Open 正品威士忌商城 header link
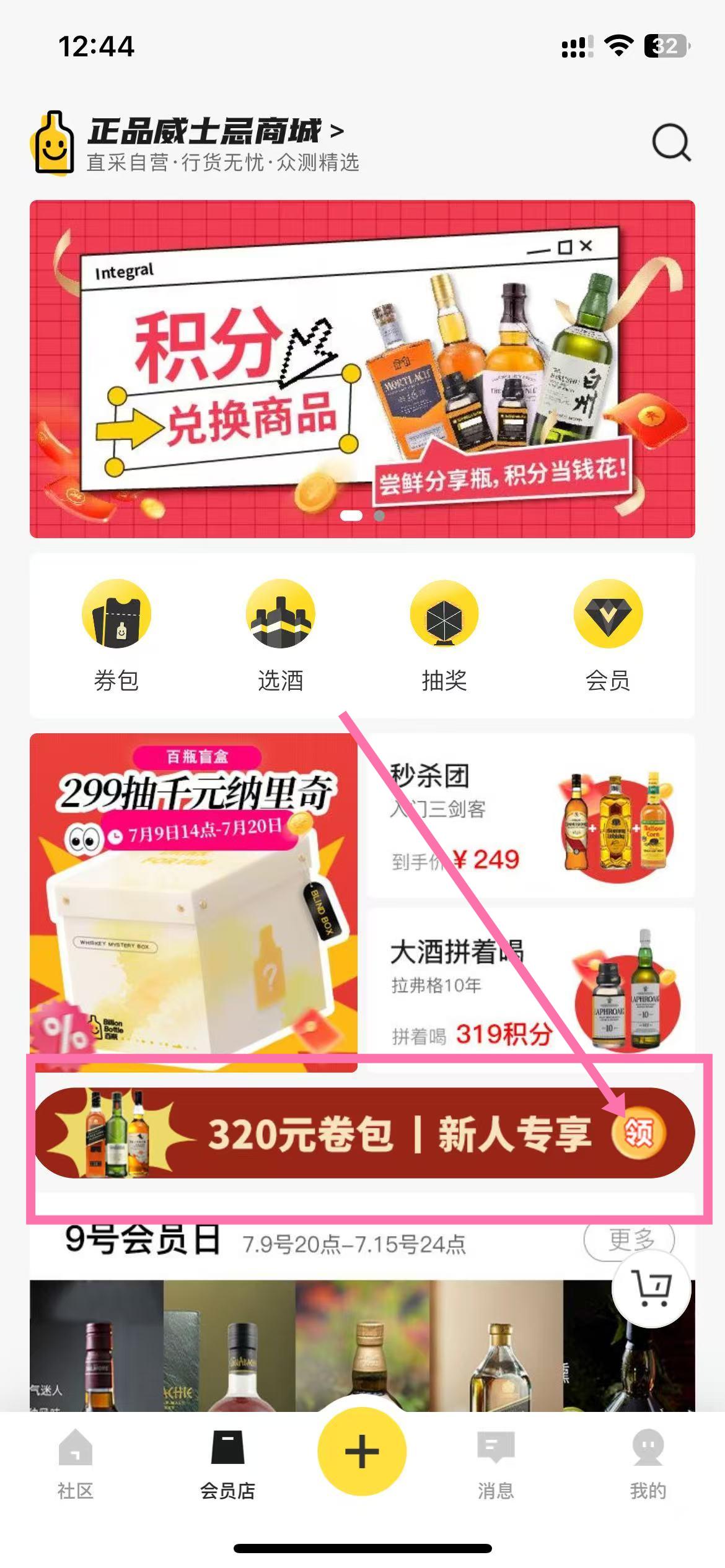725x1568 pixels. coord(215,131)
